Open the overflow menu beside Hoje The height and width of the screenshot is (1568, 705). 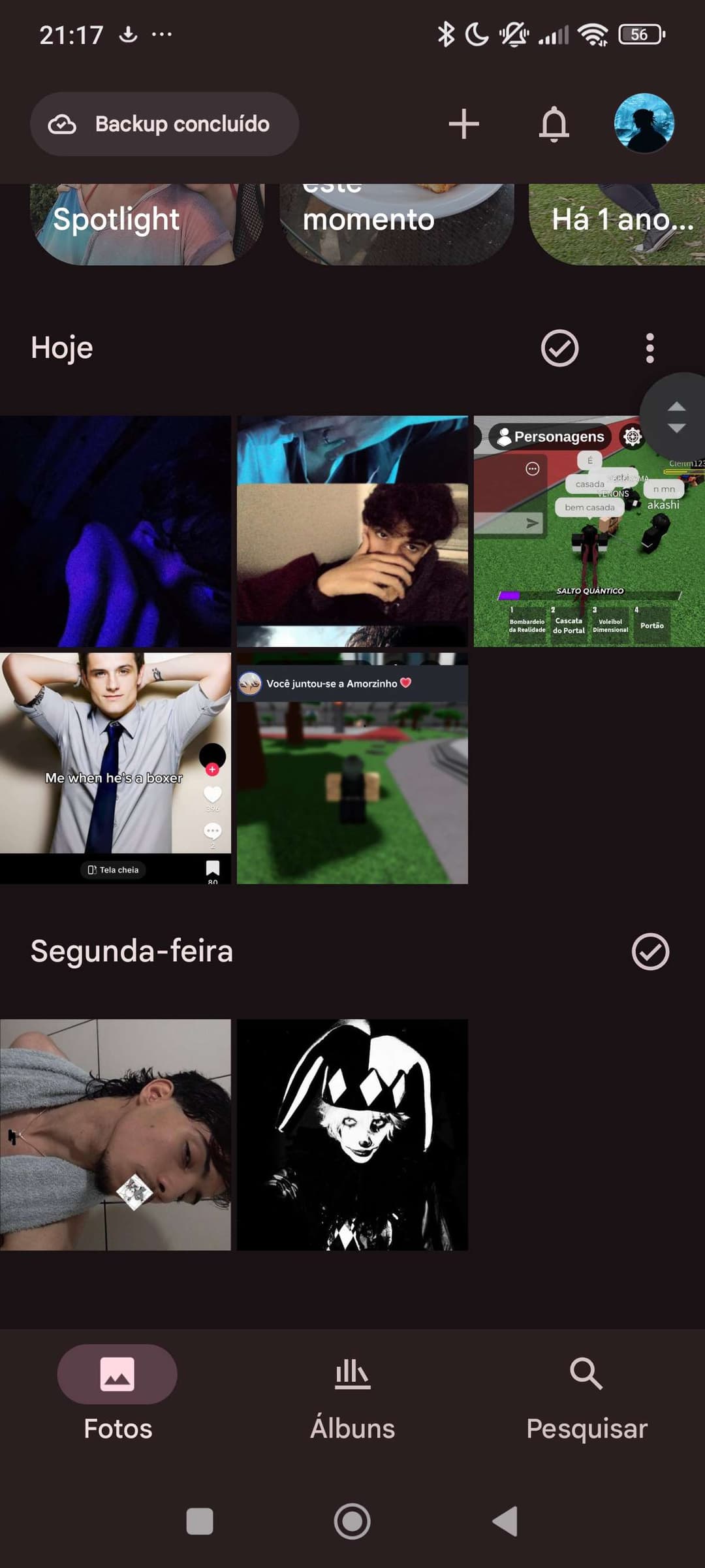point(649,348)
